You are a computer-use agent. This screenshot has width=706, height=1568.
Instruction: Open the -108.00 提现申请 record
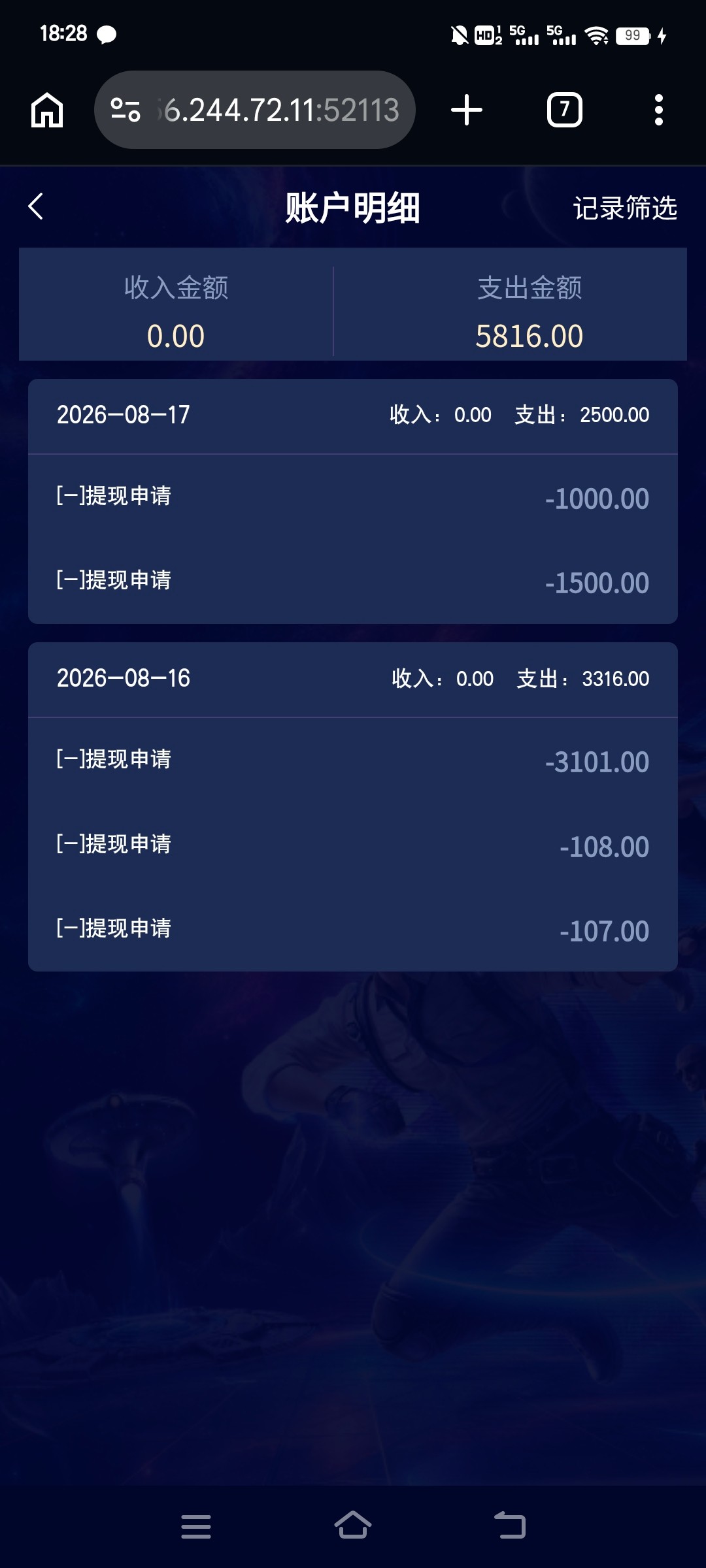click(x=353, y=845)
